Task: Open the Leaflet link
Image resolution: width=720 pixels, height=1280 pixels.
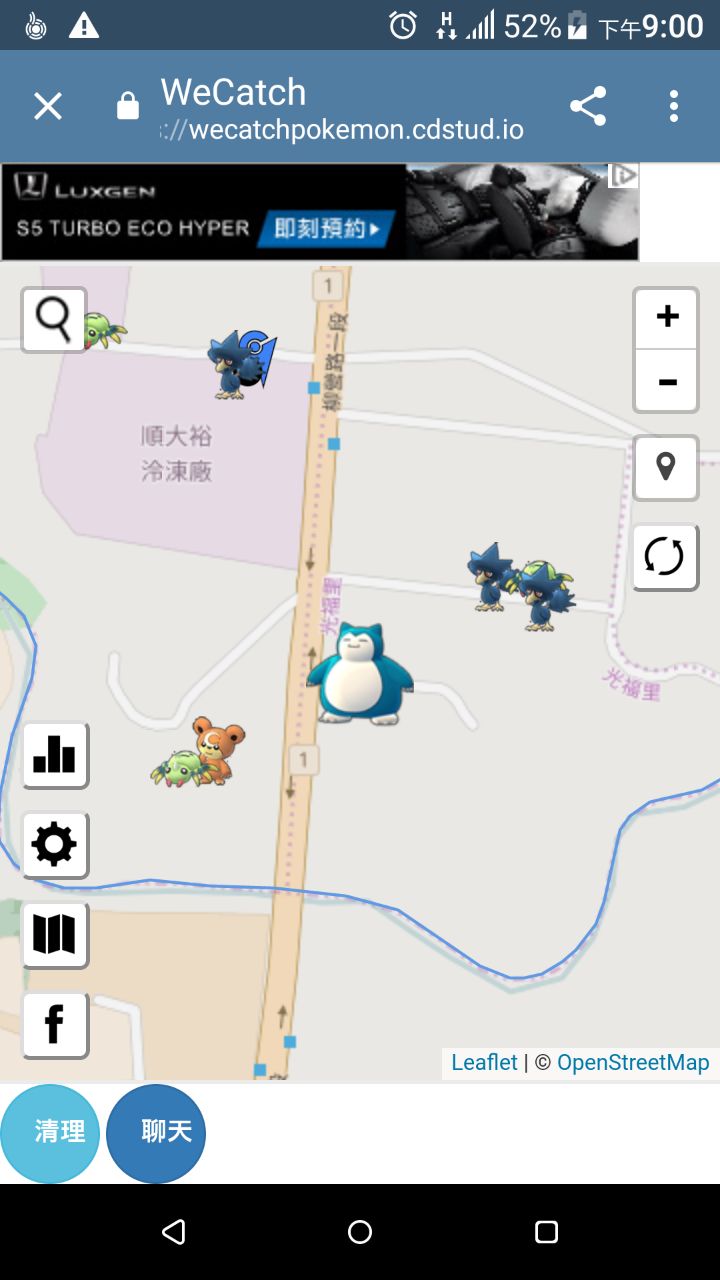Action: pyautogui.click(x=484, y=1062)
